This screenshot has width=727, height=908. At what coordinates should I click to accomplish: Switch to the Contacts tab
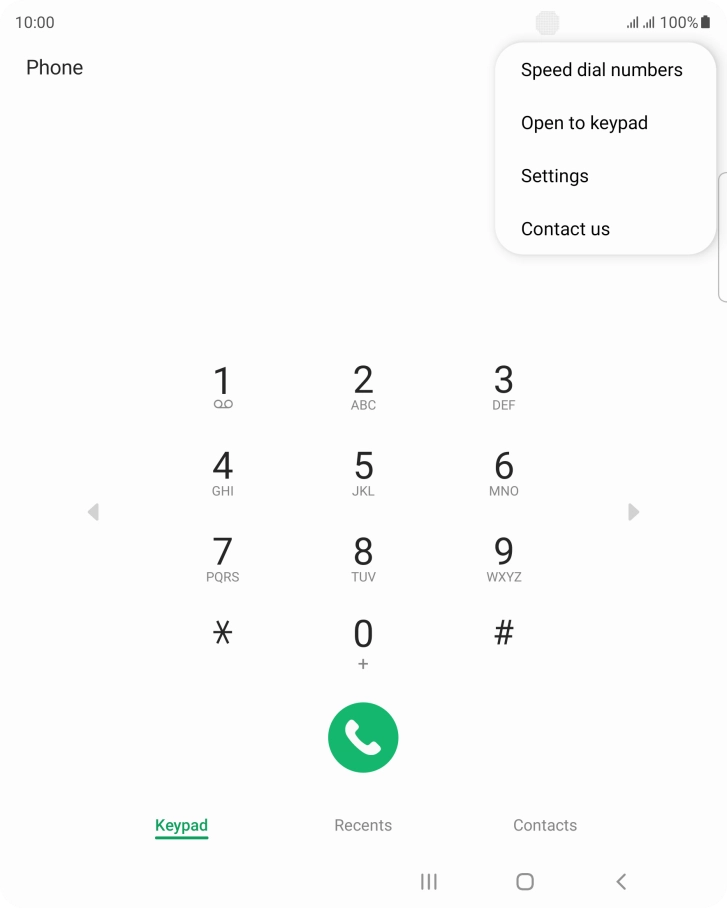click(x=544, y=825)
